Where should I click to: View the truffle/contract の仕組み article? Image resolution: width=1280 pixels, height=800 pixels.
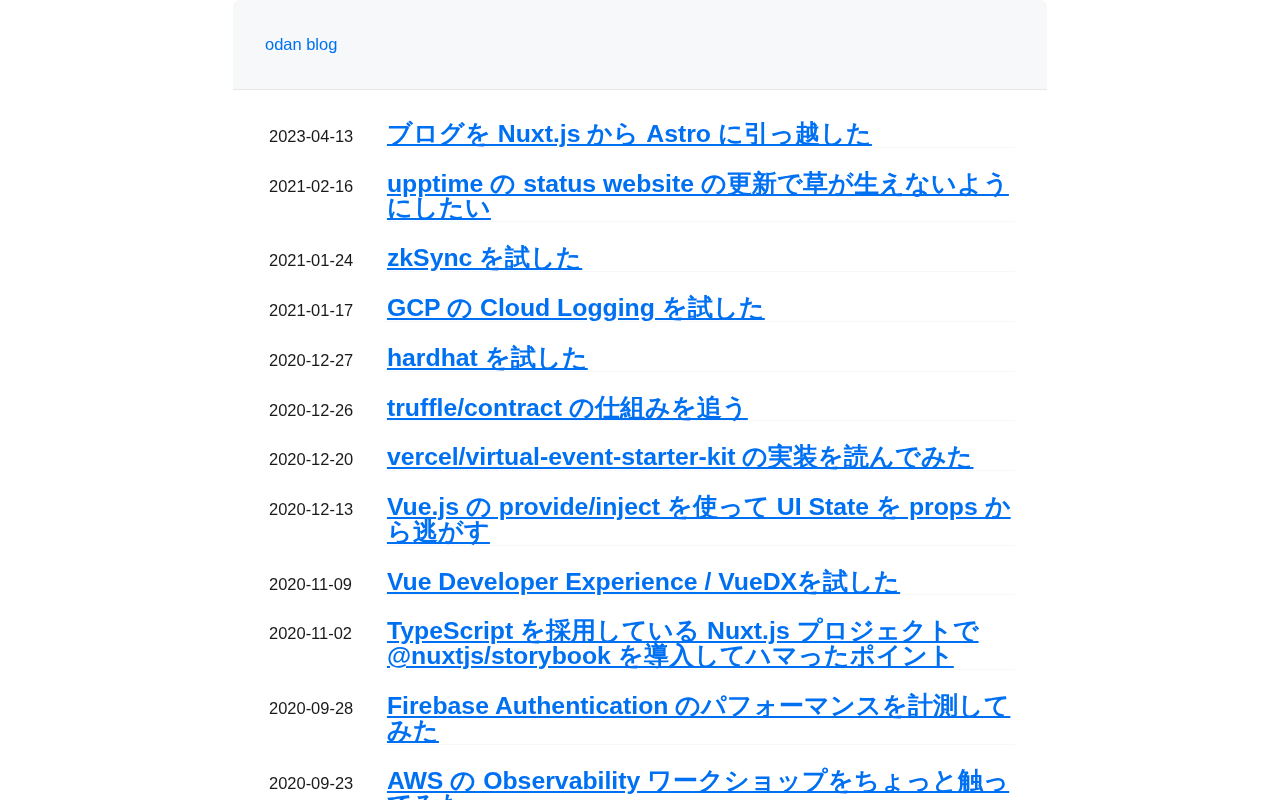[566, 408]
